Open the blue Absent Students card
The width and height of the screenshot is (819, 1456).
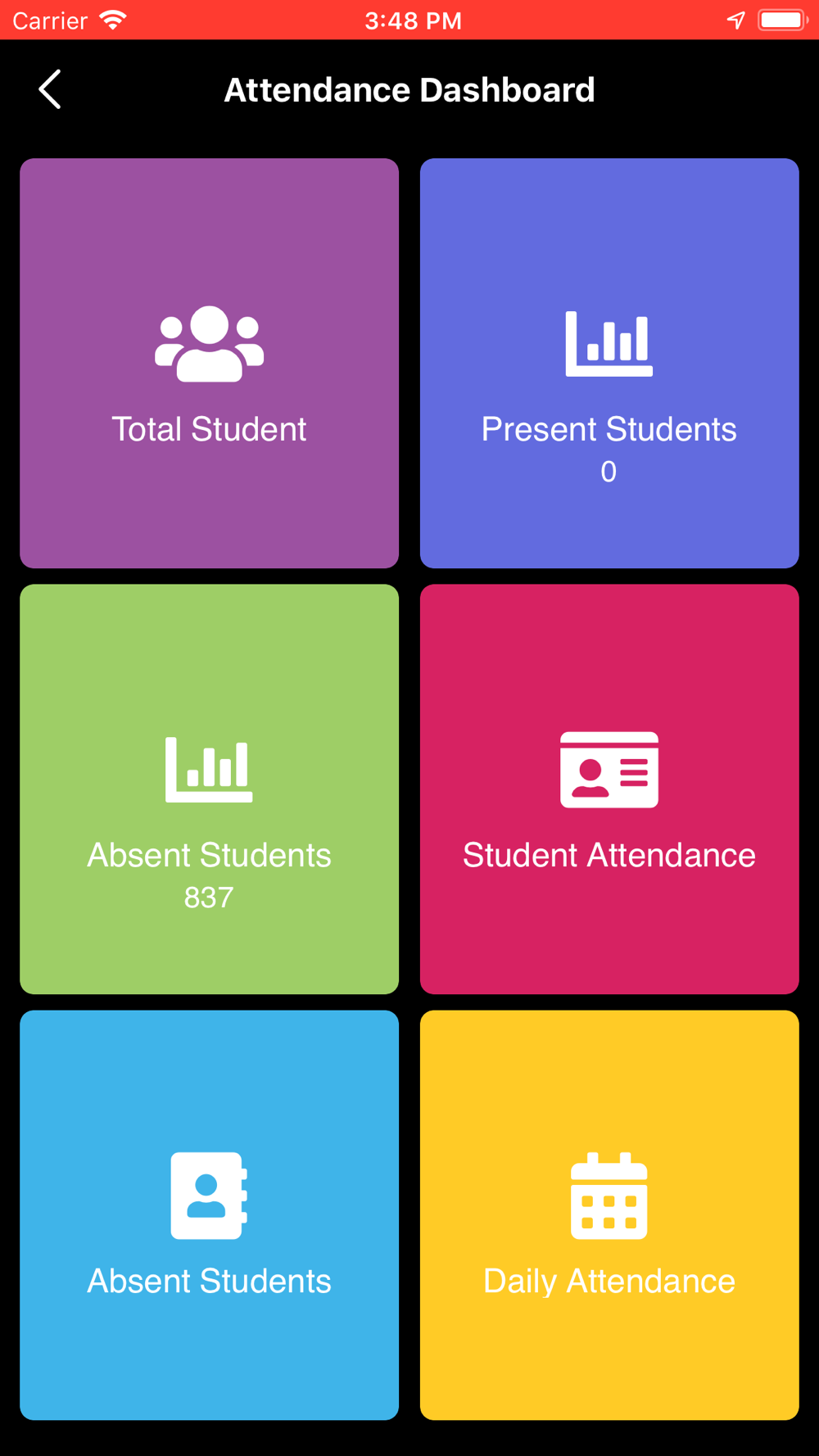(209, 1214)
